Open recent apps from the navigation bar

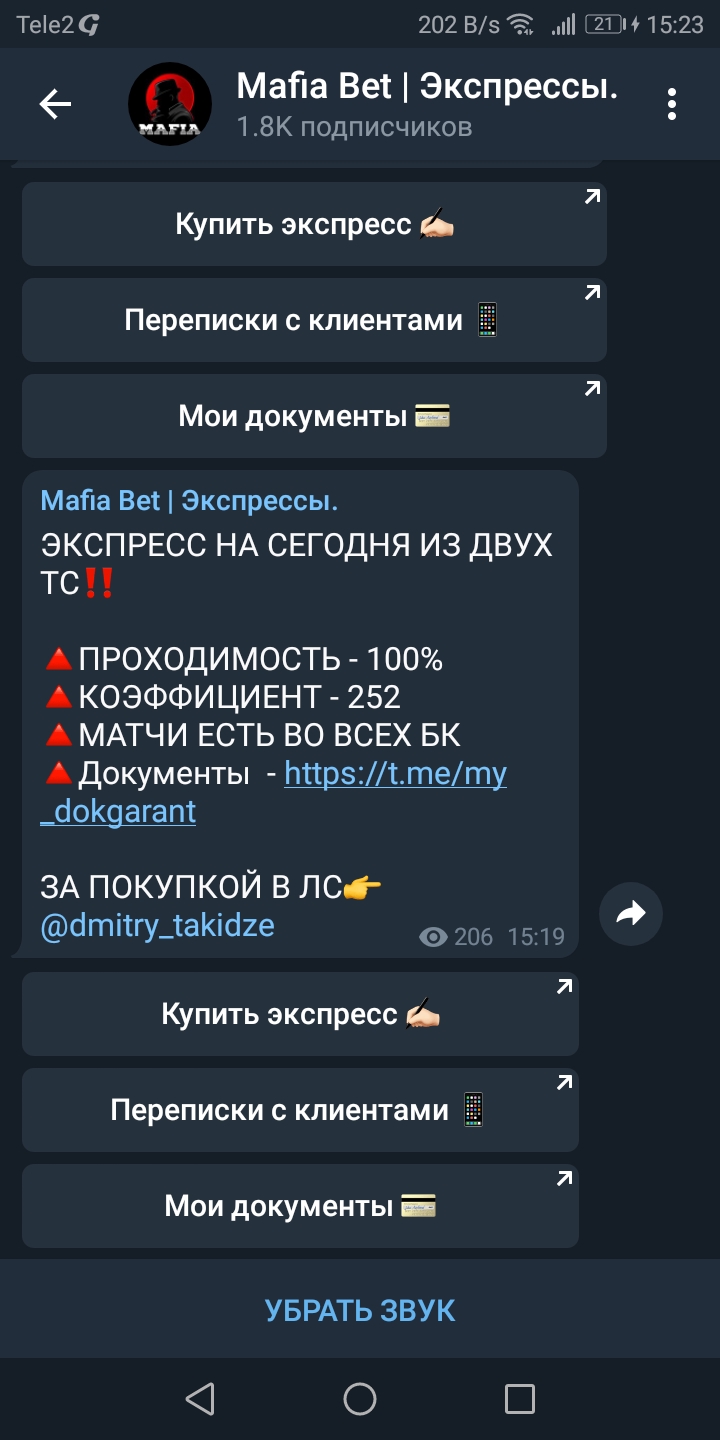[x=519, y=1399]
